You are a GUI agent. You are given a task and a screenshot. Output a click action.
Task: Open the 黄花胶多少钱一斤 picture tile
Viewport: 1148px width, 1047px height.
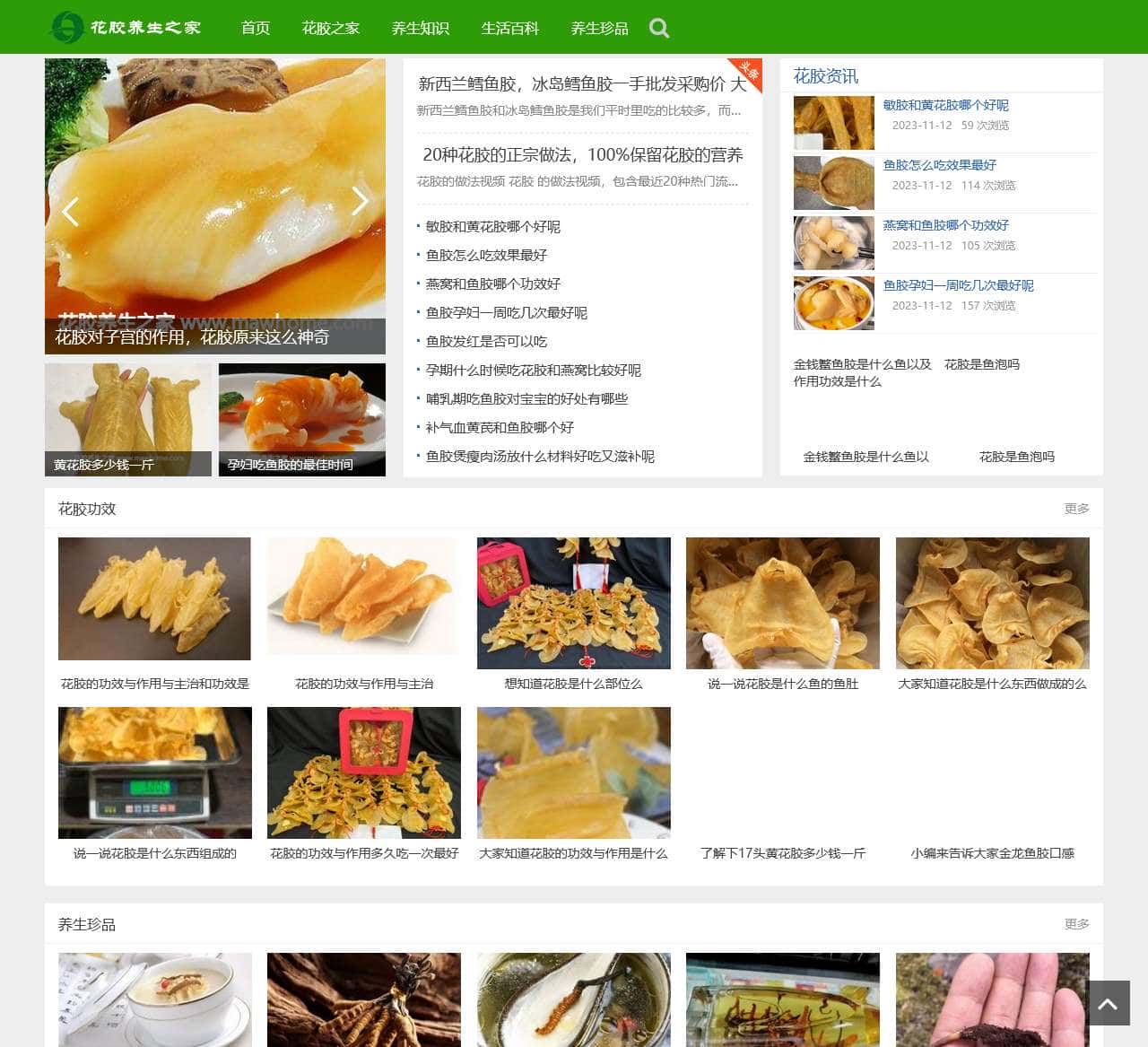(128, 419)
